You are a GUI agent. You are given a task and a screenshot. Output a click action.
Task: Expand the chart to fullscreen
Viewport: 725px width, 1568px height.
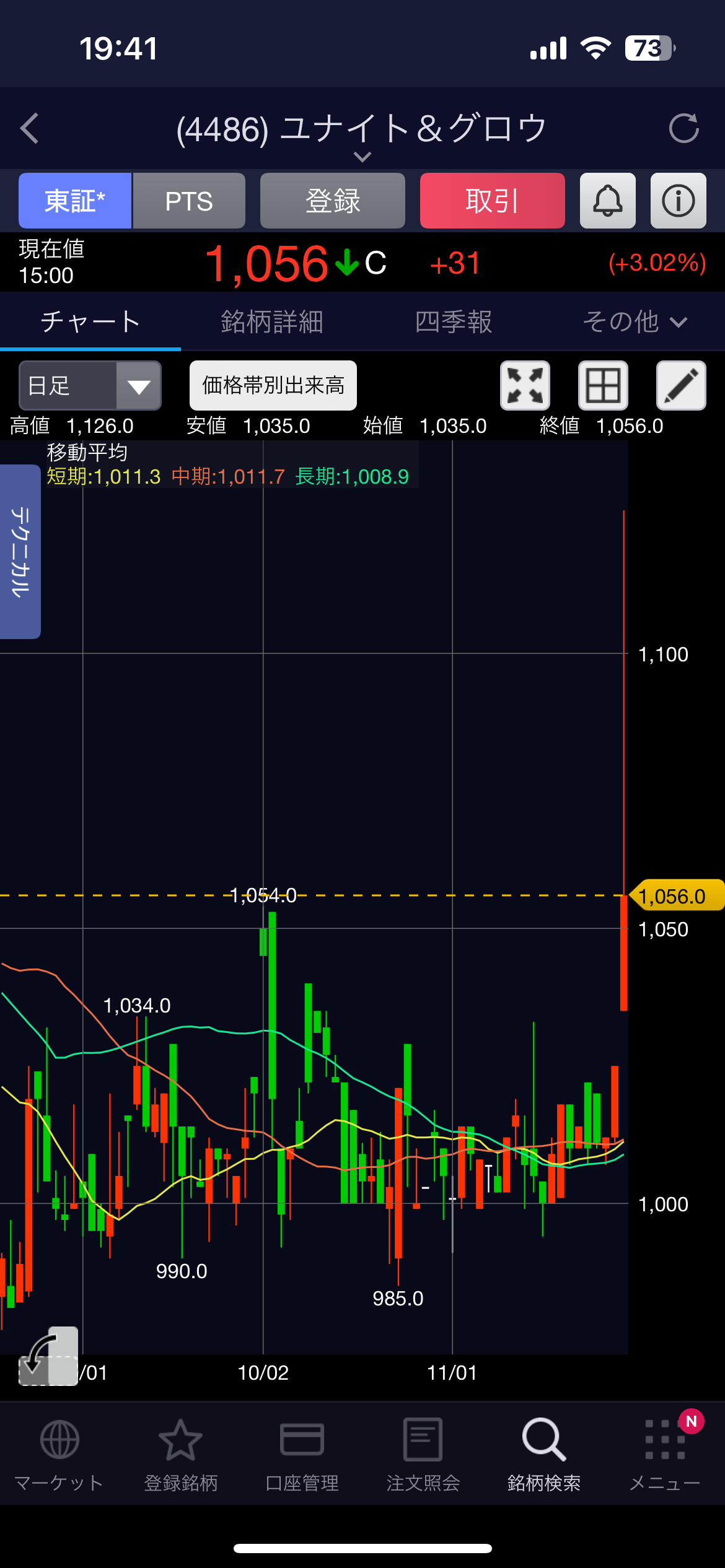pos(525,385)
